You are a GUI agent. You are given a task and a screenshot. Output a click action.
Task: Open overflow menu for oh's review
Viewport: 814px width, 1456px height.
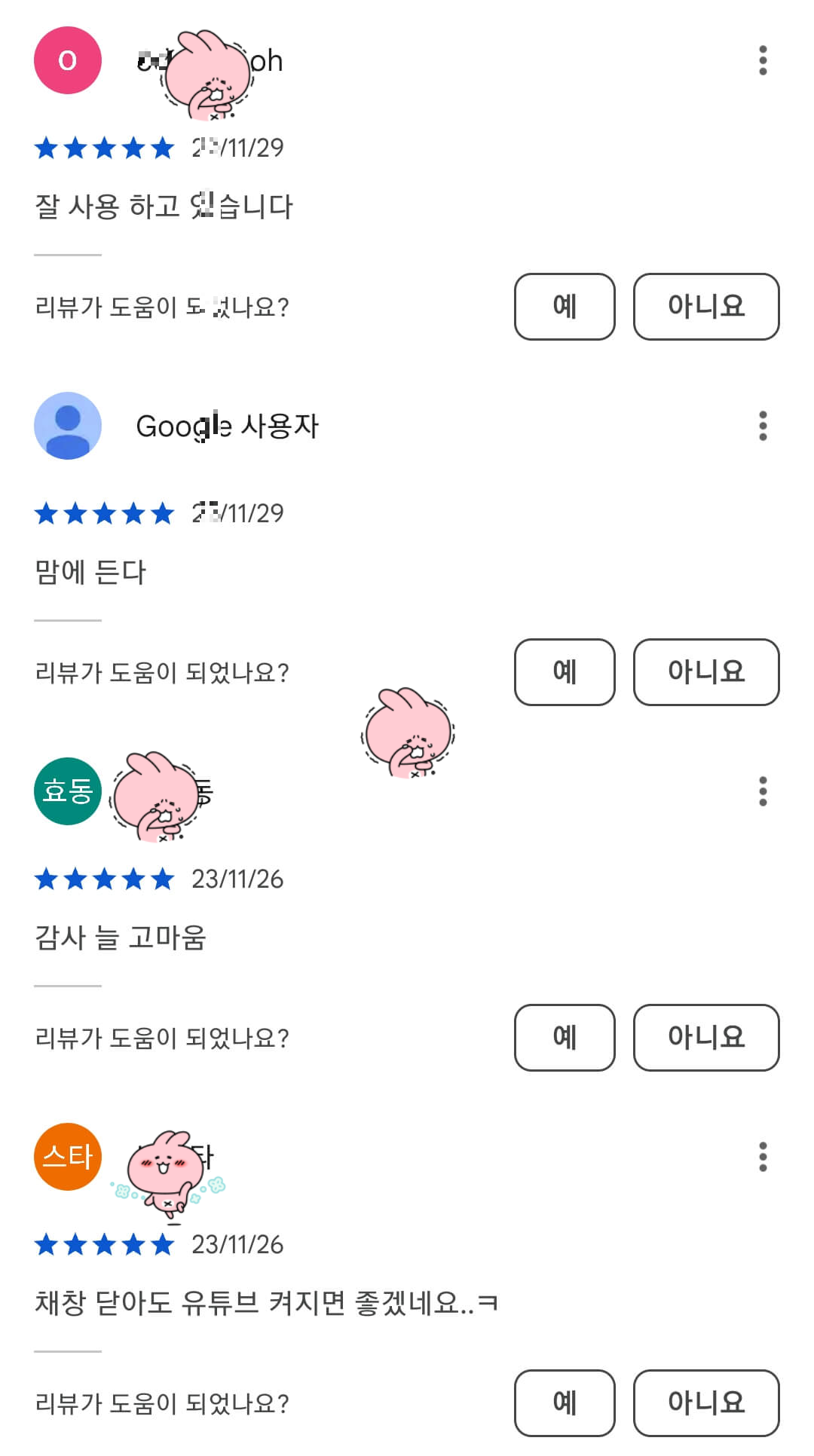pyautogui.click(x=763, y=62)
